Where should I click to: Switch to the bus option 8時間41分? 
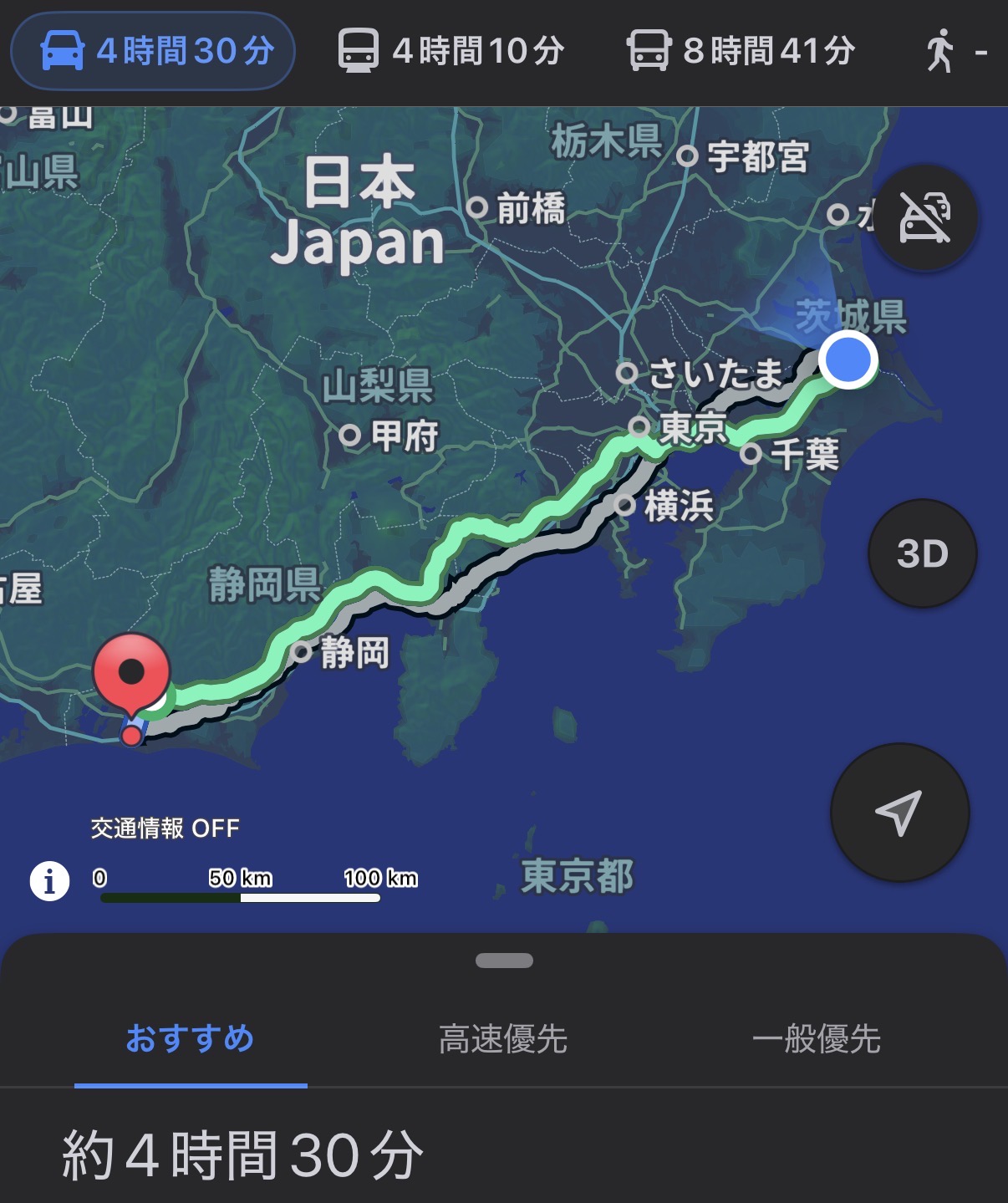(741, 51)
